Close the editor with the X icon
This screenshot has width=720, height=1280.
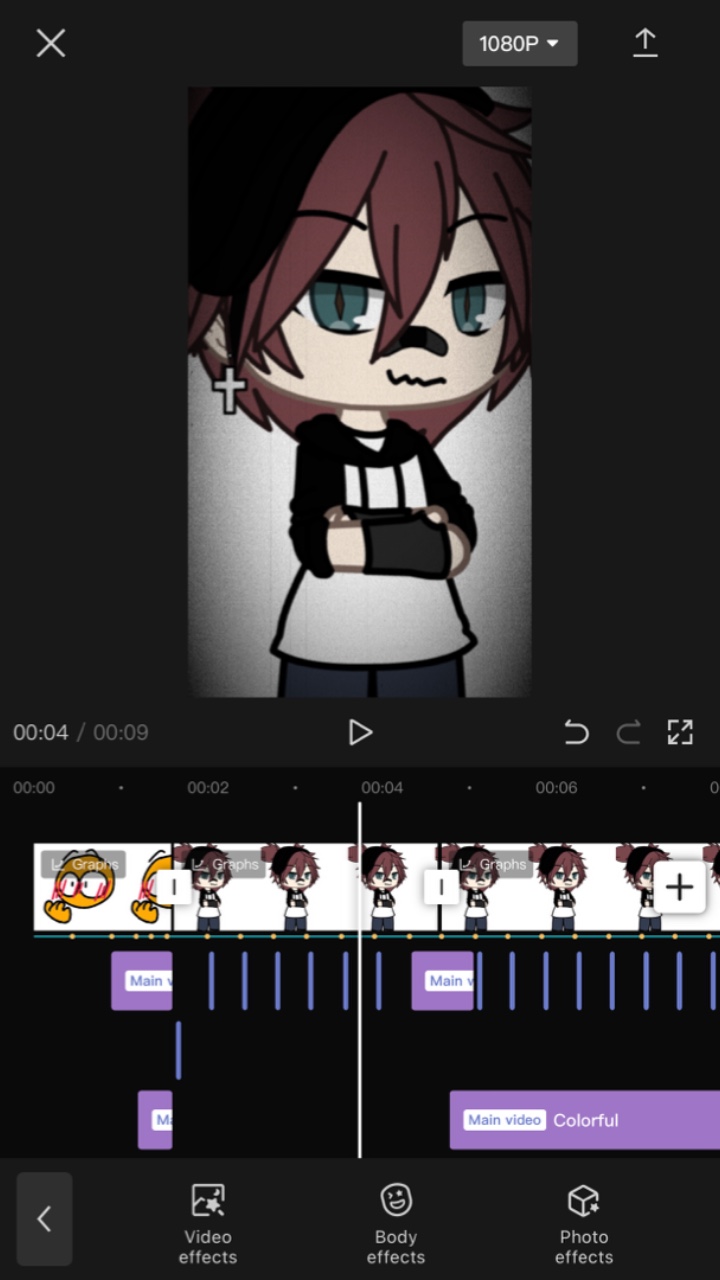click(50, 43)
